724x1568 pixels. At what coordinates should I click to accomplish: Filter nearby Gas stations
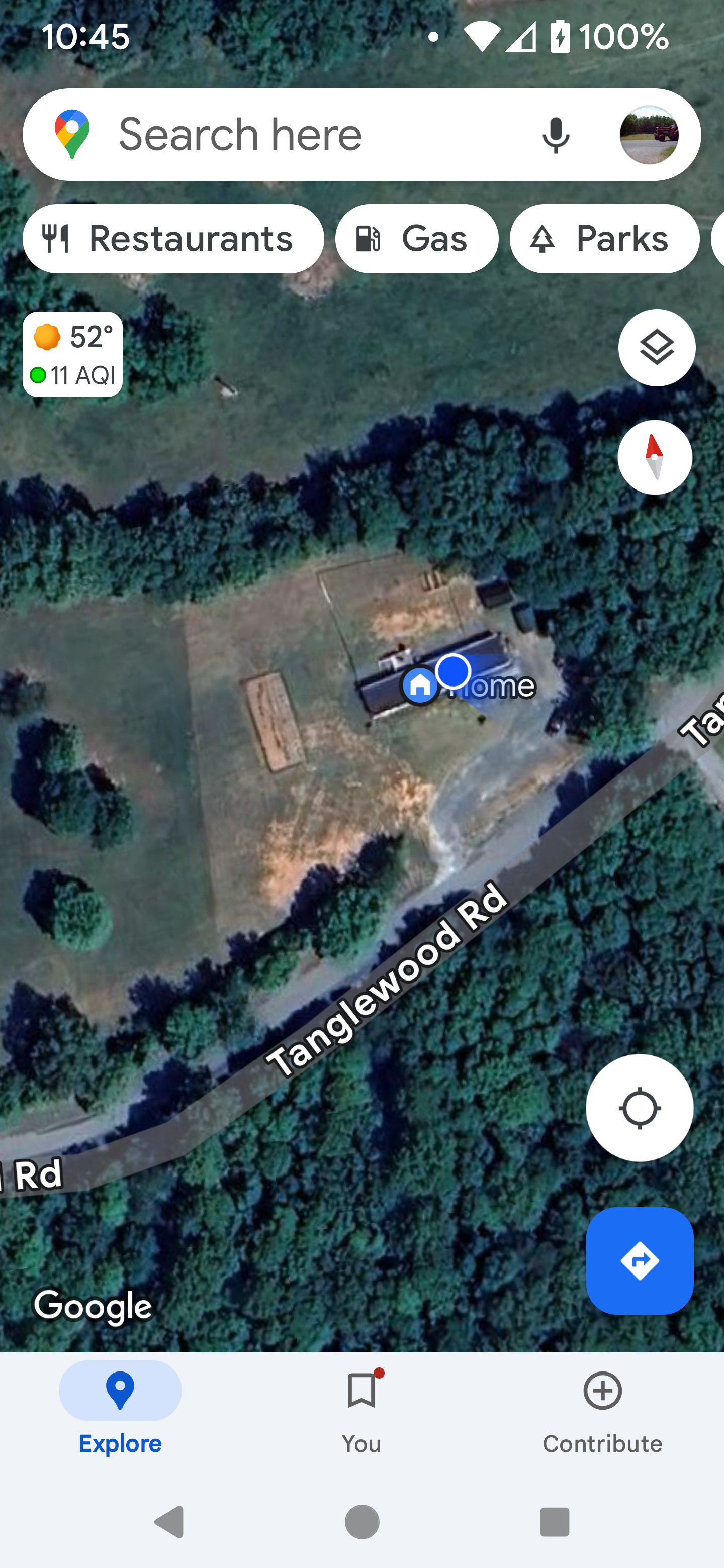pyautogui.click(x=417, y=239)
